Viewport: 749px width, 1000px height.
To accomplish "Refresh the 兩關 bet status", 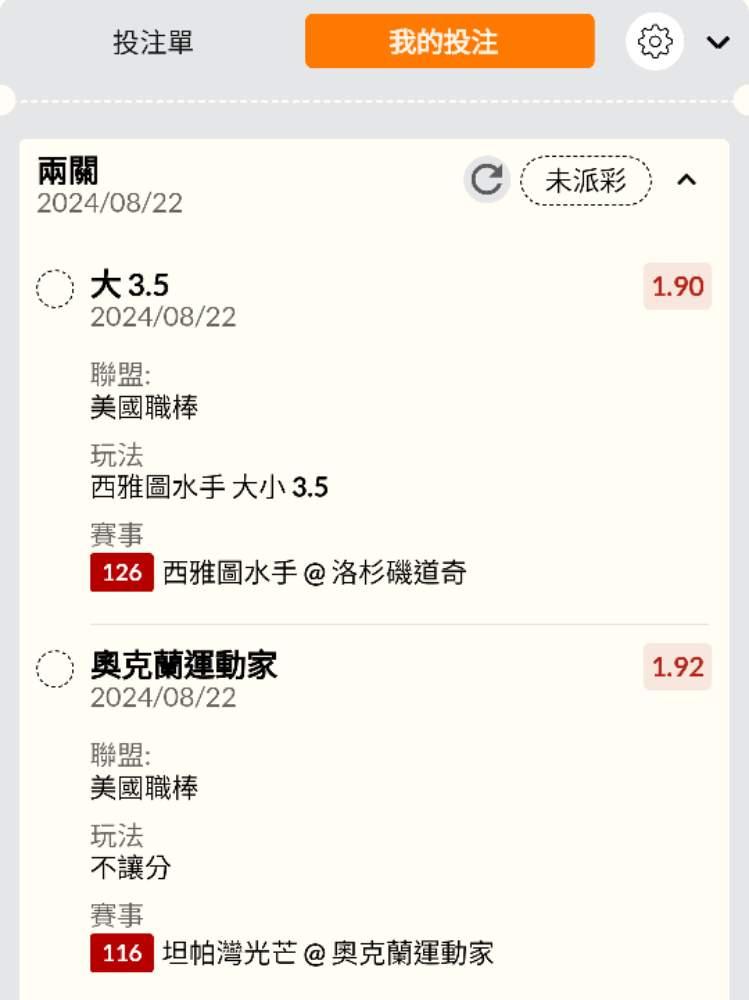I will (486, 180).
